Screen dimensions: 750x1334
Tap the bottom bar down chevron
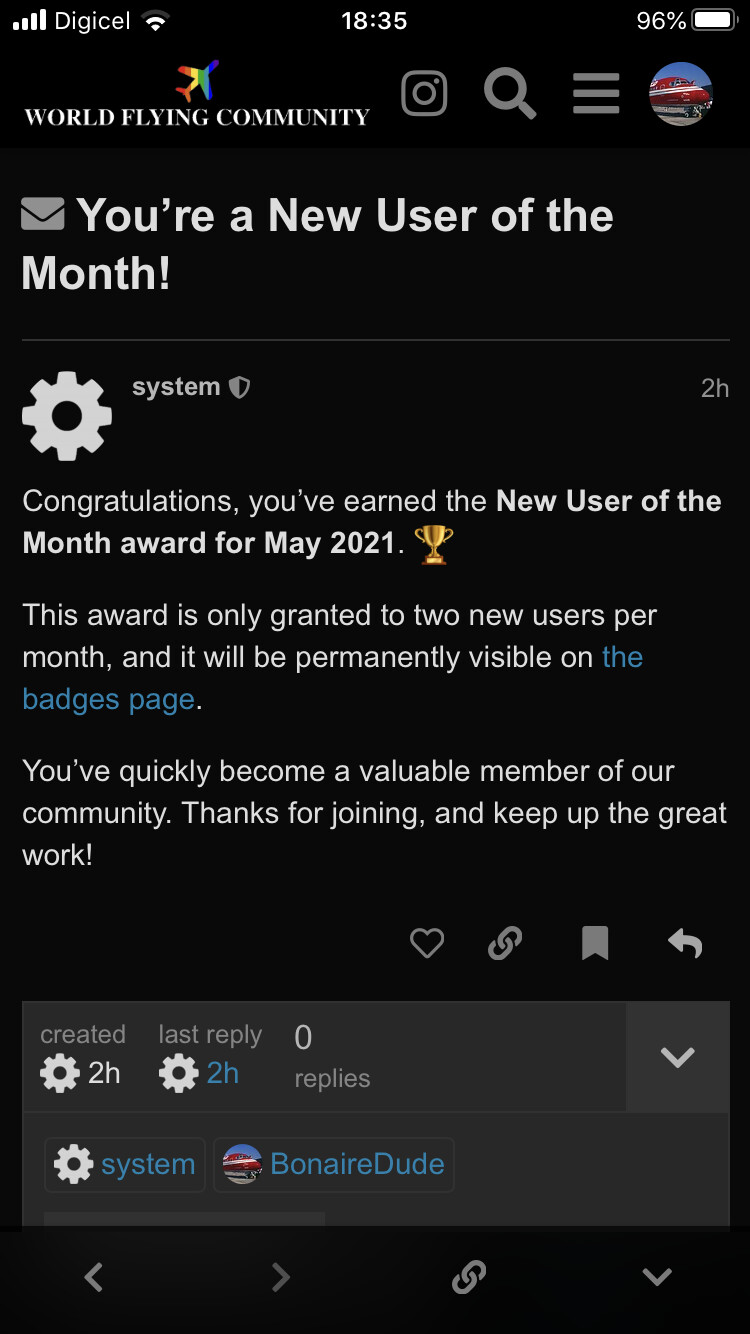pyautogui.click(x=657, y=1276)
